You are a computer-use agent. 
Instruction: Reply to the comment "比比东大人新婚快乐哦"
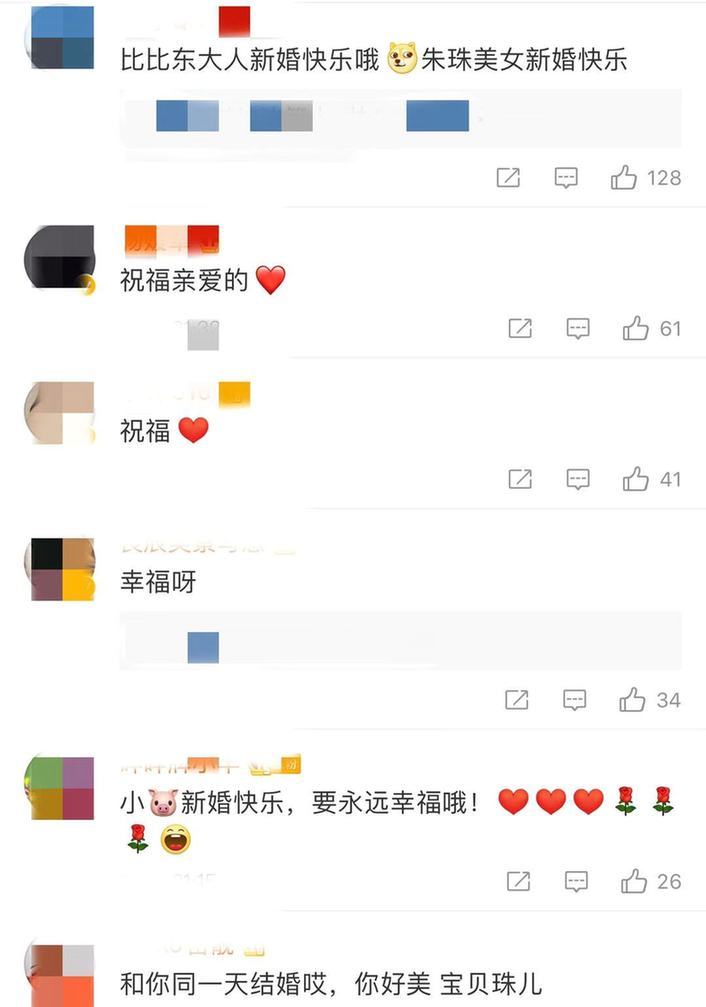566,178
